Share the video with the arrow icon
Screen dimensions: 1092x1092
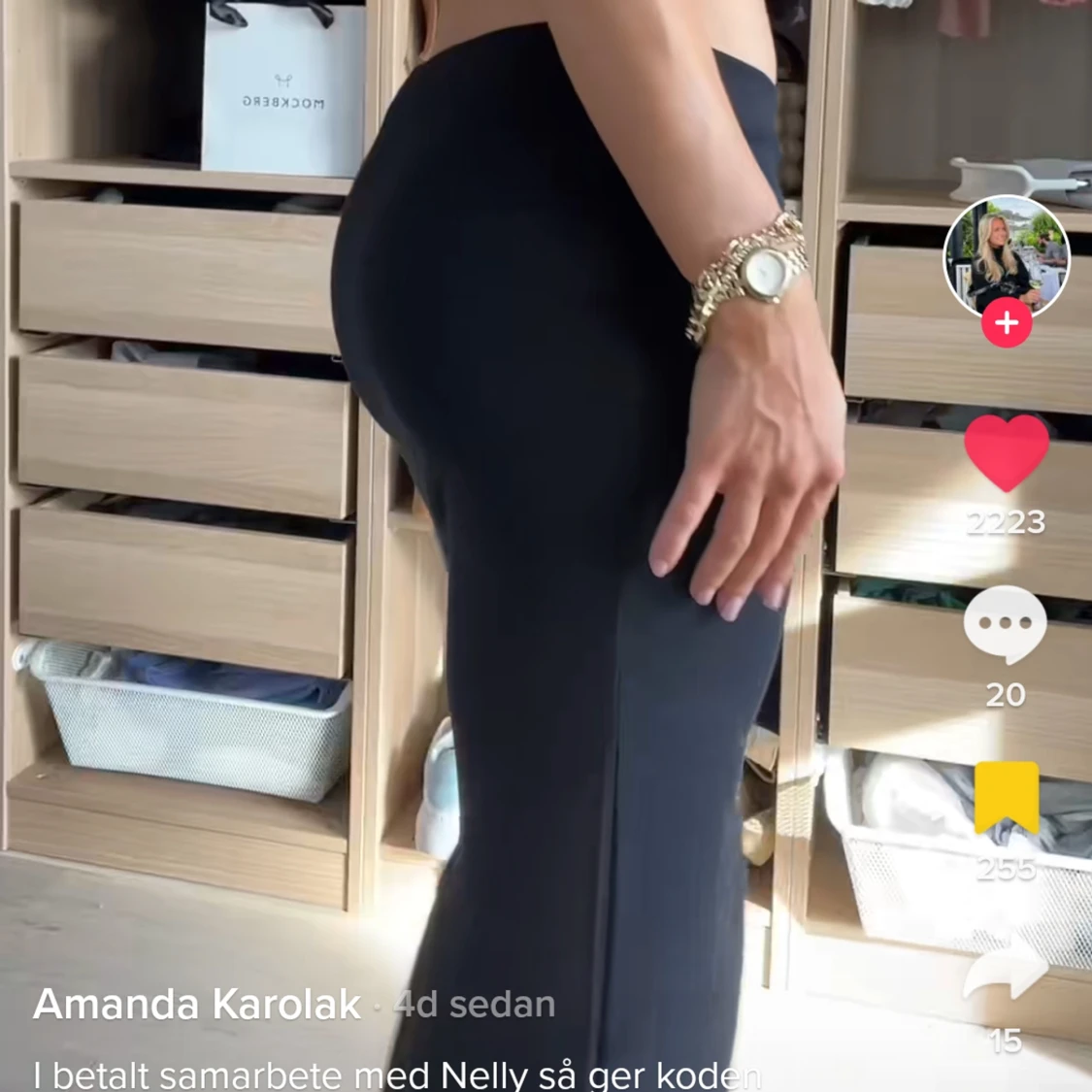[x=1006, y=971]
